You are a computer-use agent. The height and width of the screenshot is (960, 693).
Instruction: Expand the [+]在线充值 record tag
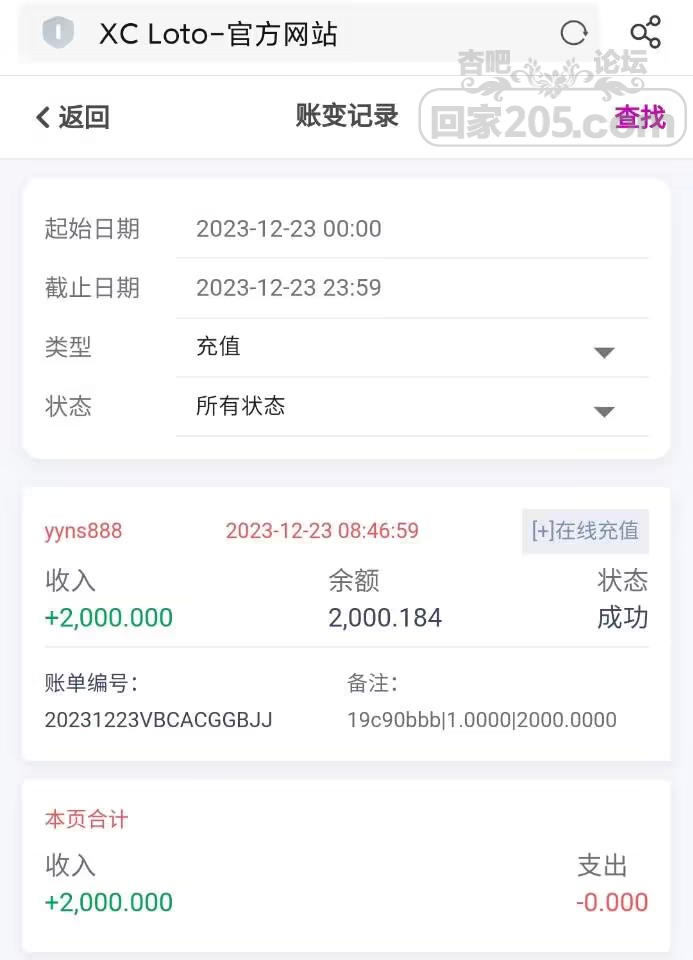pos(585,531)
